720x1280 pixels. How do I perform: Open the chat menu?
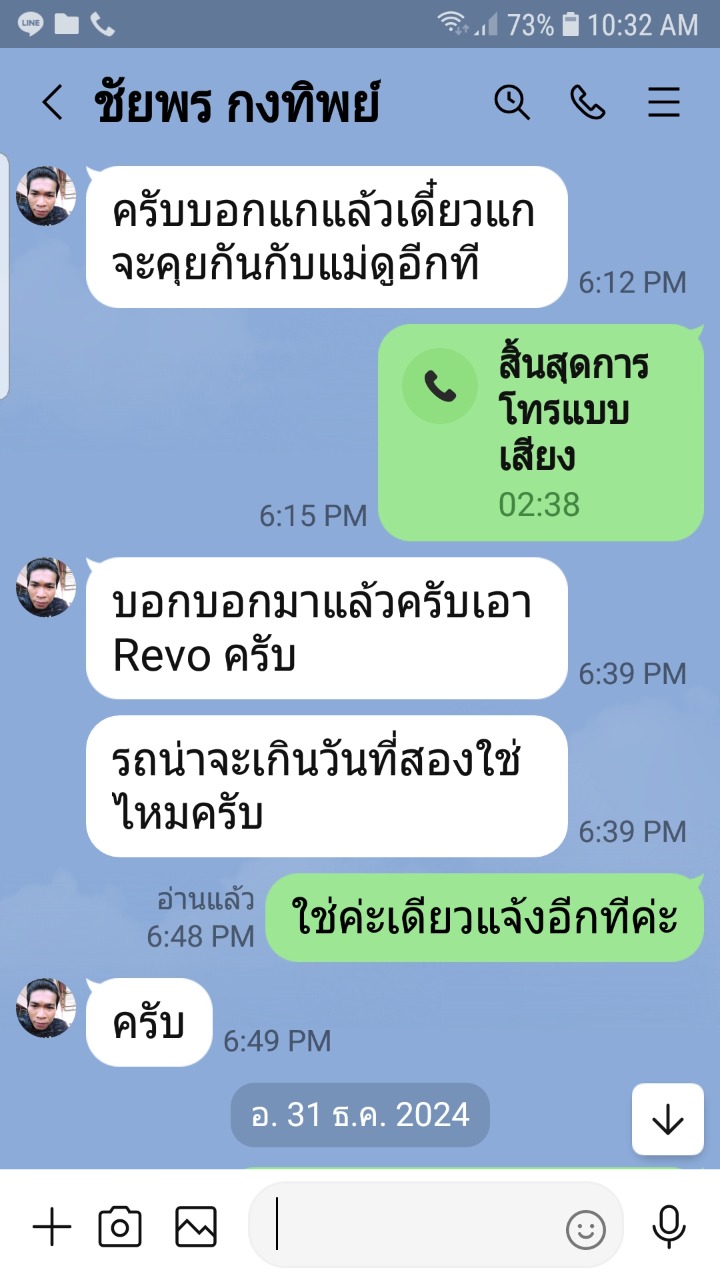pos(664,103)
